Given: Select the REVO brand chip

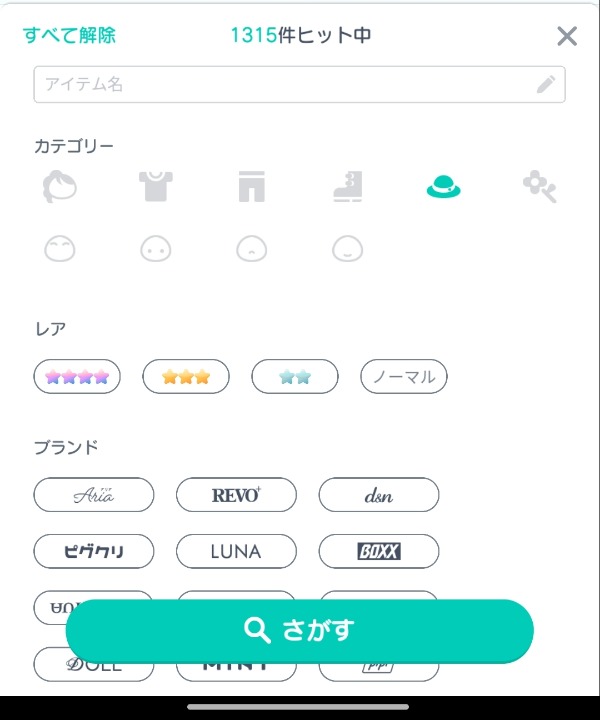Looking at the screenshot, I should [x=236, y=495].
